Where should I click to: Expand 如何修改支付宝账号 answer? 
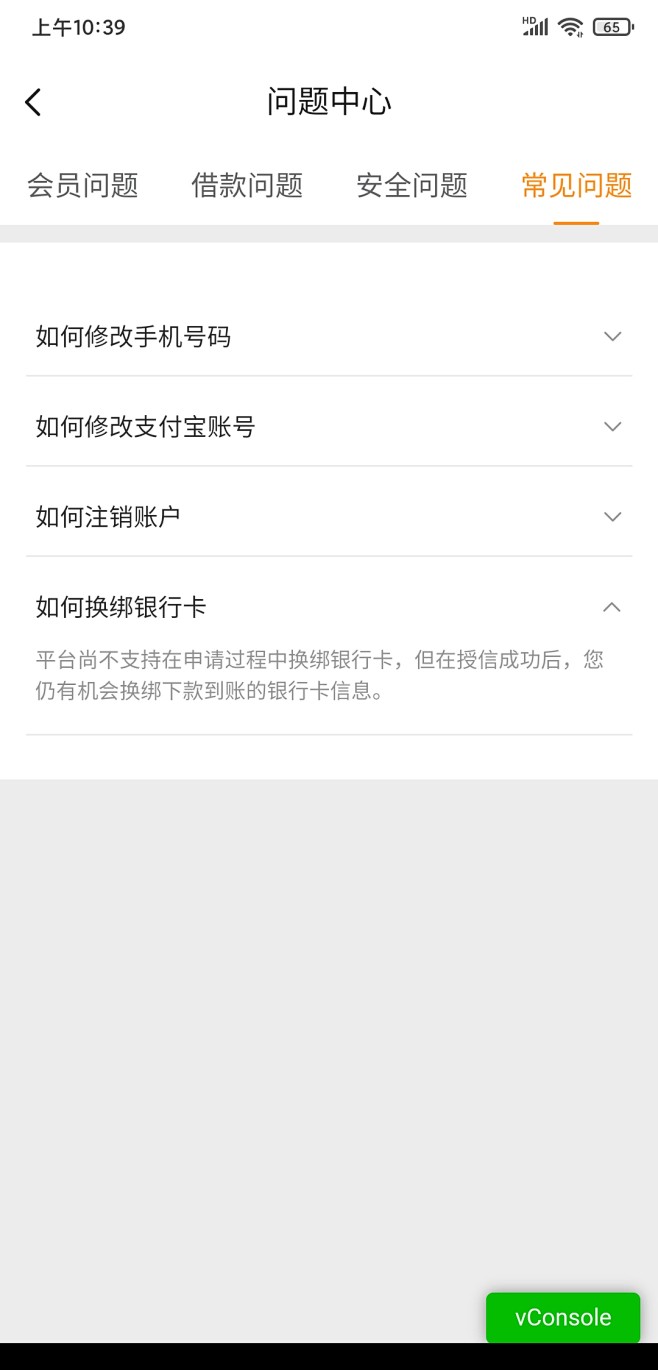[329, 426]
